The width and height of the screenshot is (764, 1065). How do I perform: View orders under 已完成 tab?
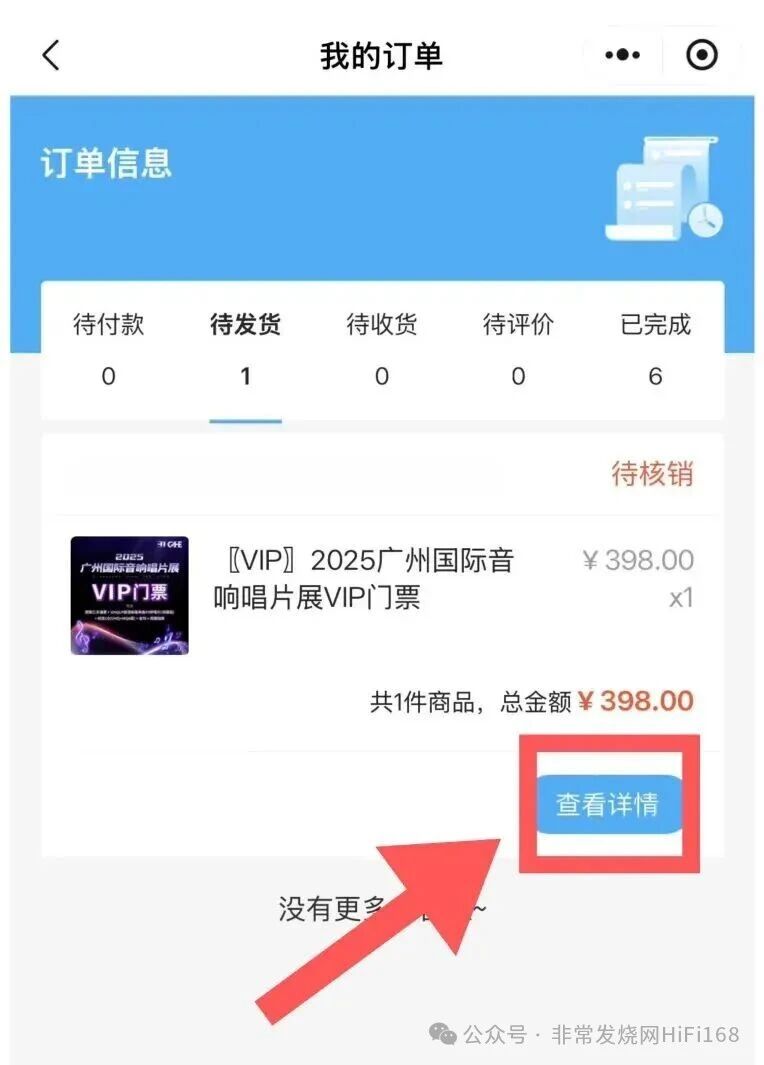tap(655, 349)
